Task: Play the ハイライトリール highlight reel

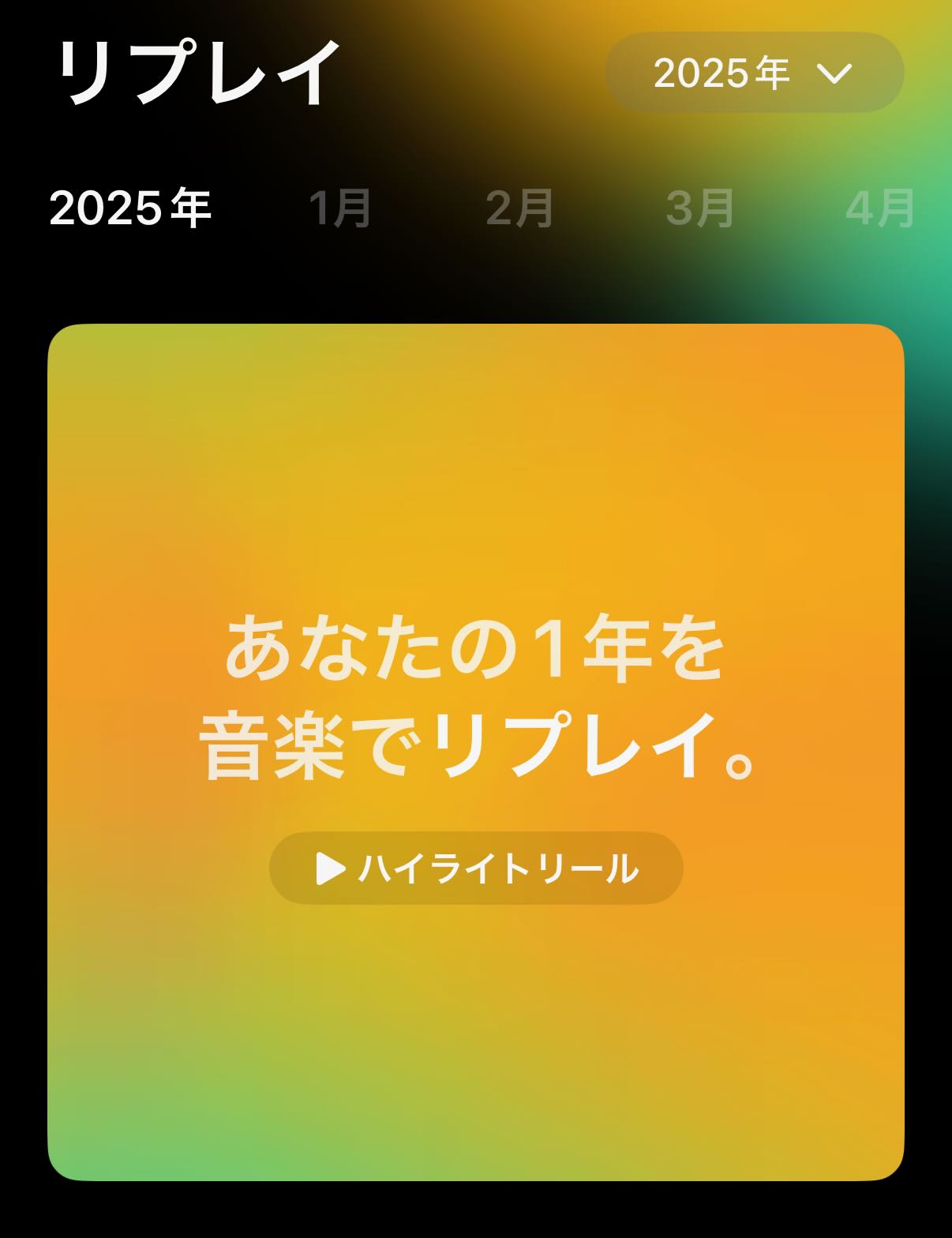Action: click(476, 868)
